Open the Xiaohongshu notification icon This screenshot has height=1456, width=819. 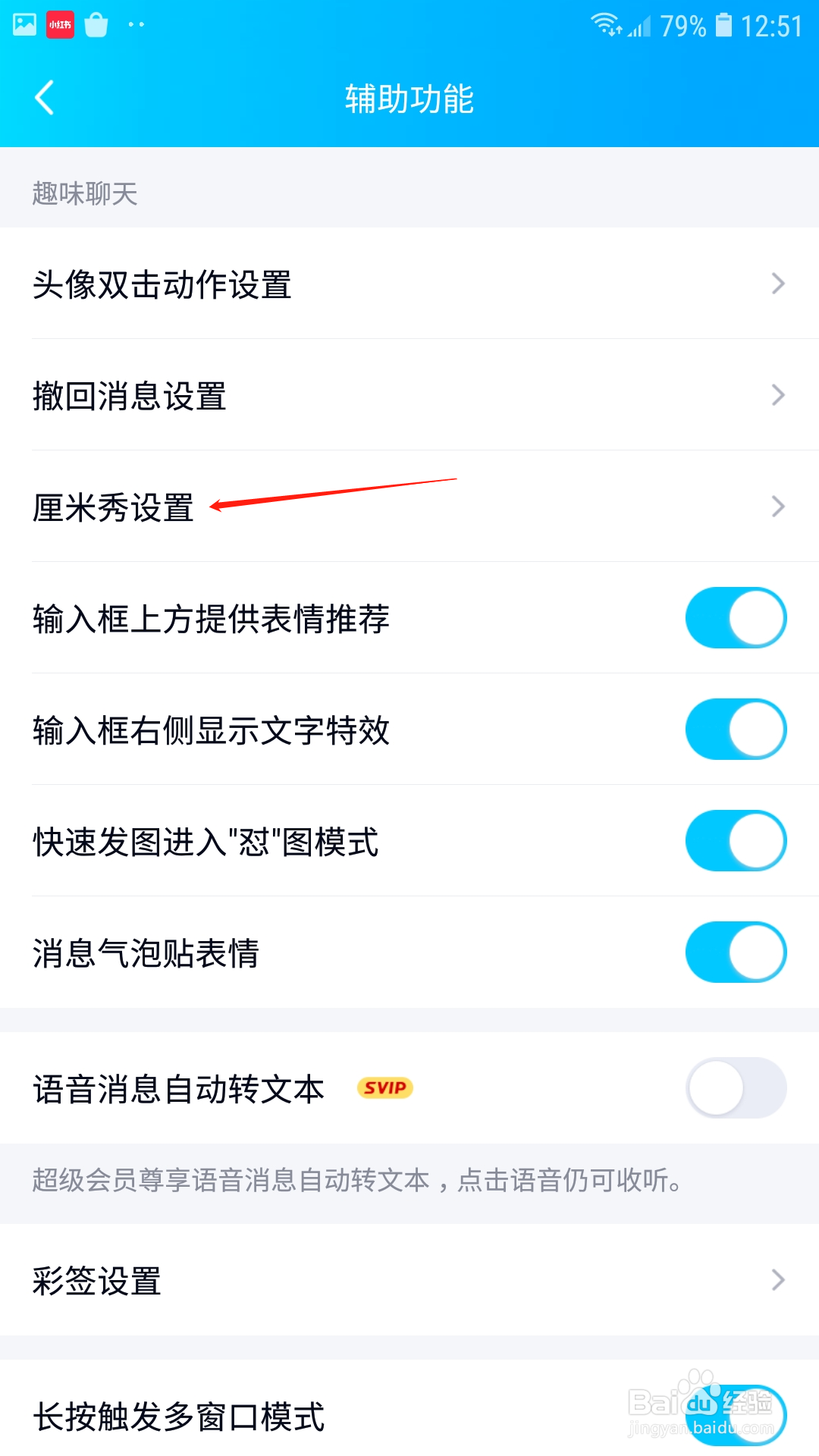(x=59, y=23)
